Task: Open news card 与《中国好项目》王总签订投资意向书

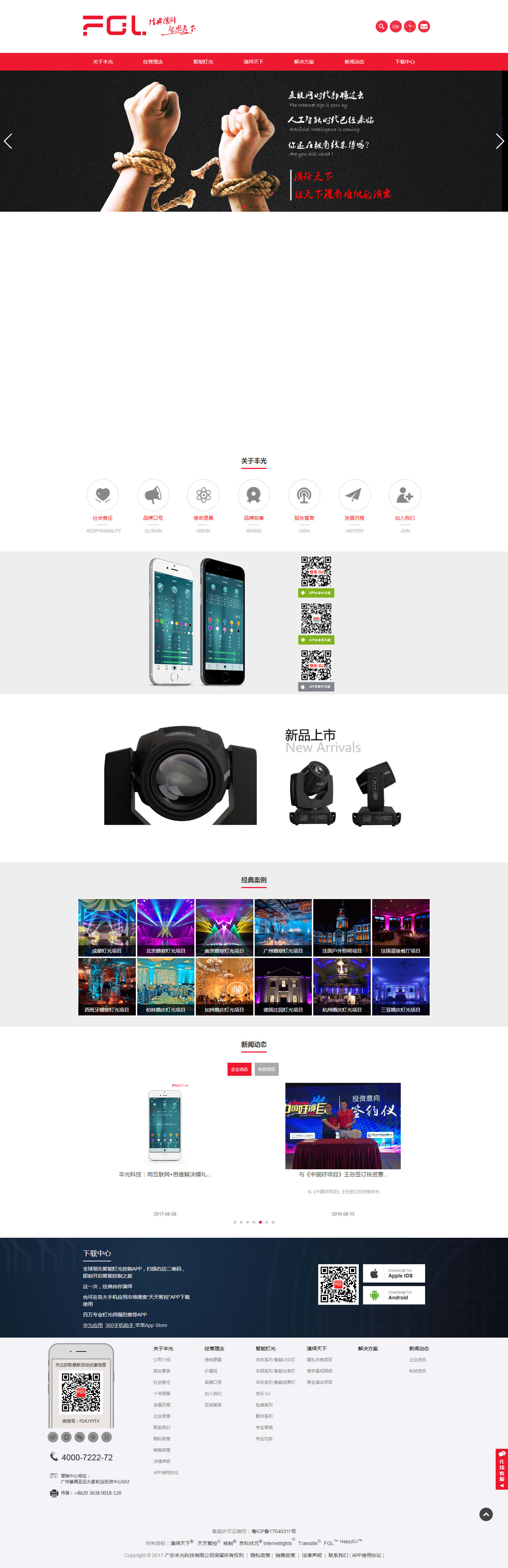Action: (x=343, y=1126)
